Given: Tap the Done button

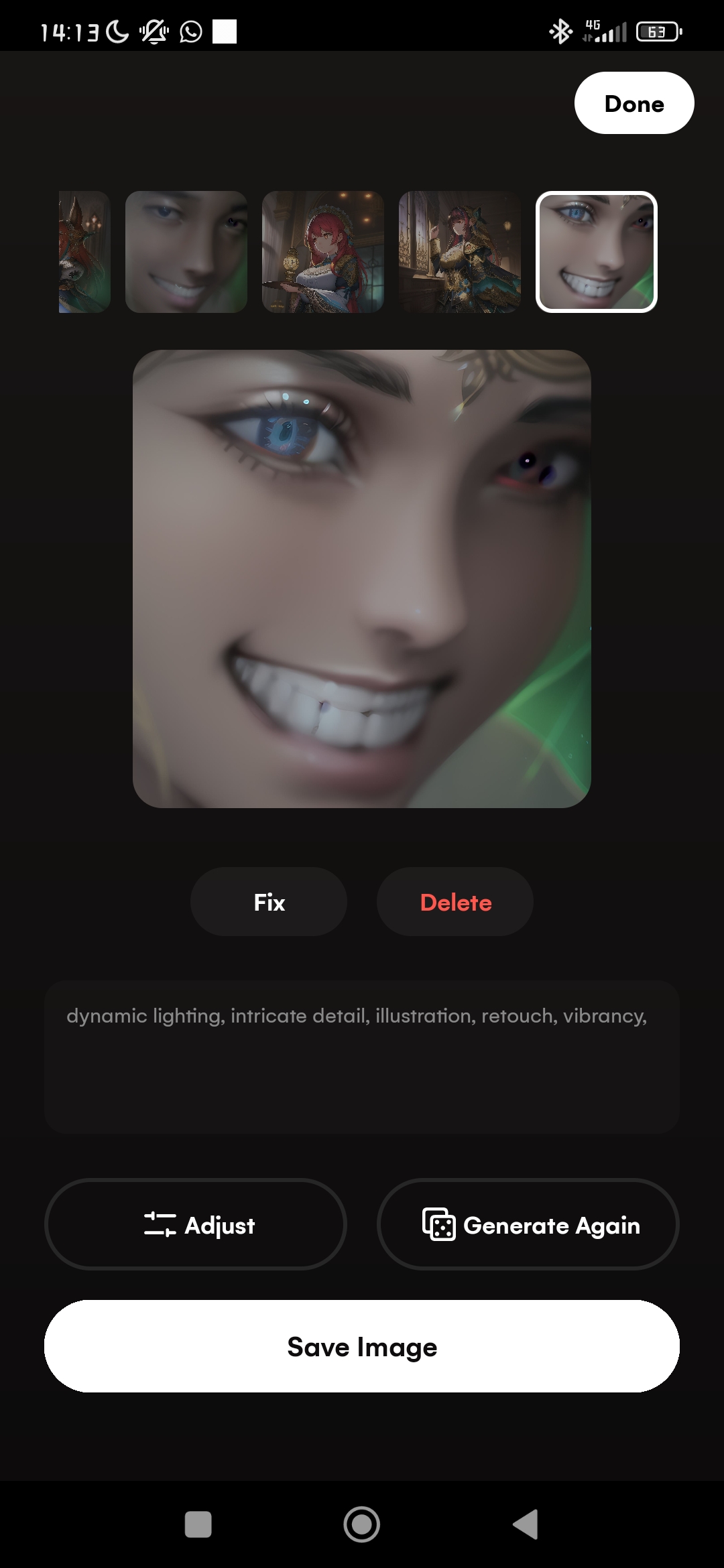Looking at the screenshot, I should pyautogui.click(x=633, y=103).
